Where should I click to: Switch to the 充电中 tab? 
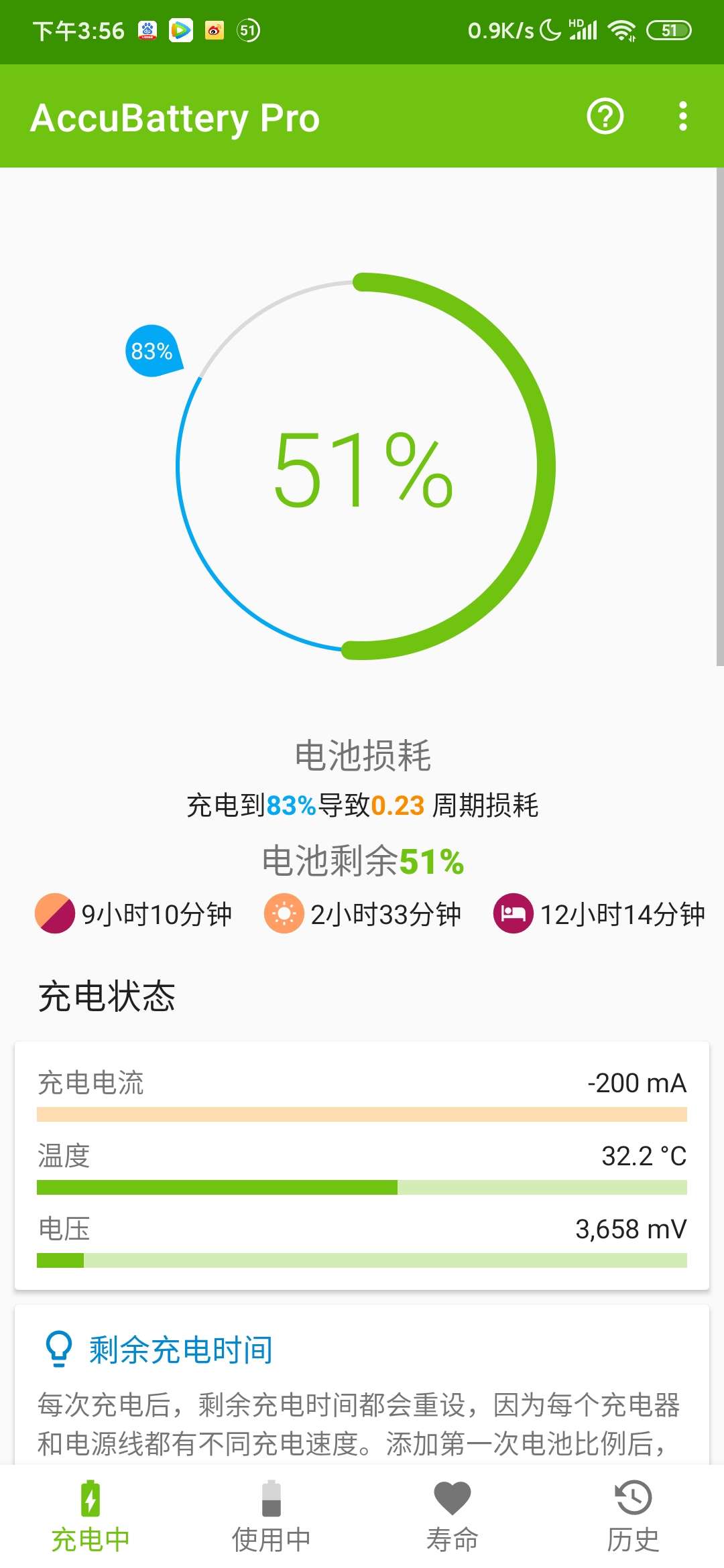[x=90, y=1517]
